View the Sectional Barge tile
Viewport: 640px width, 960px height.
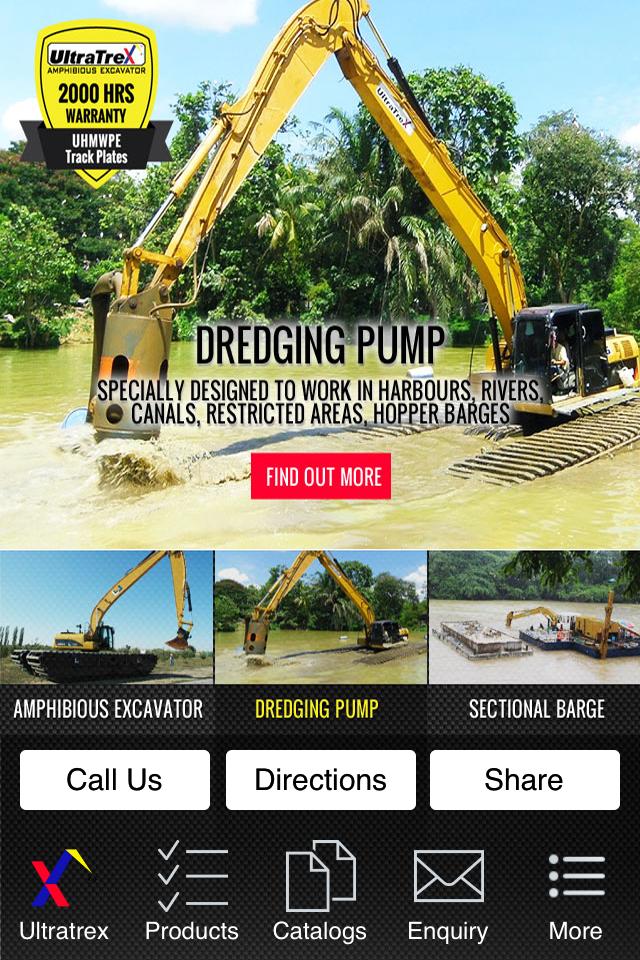coord(535,640)
